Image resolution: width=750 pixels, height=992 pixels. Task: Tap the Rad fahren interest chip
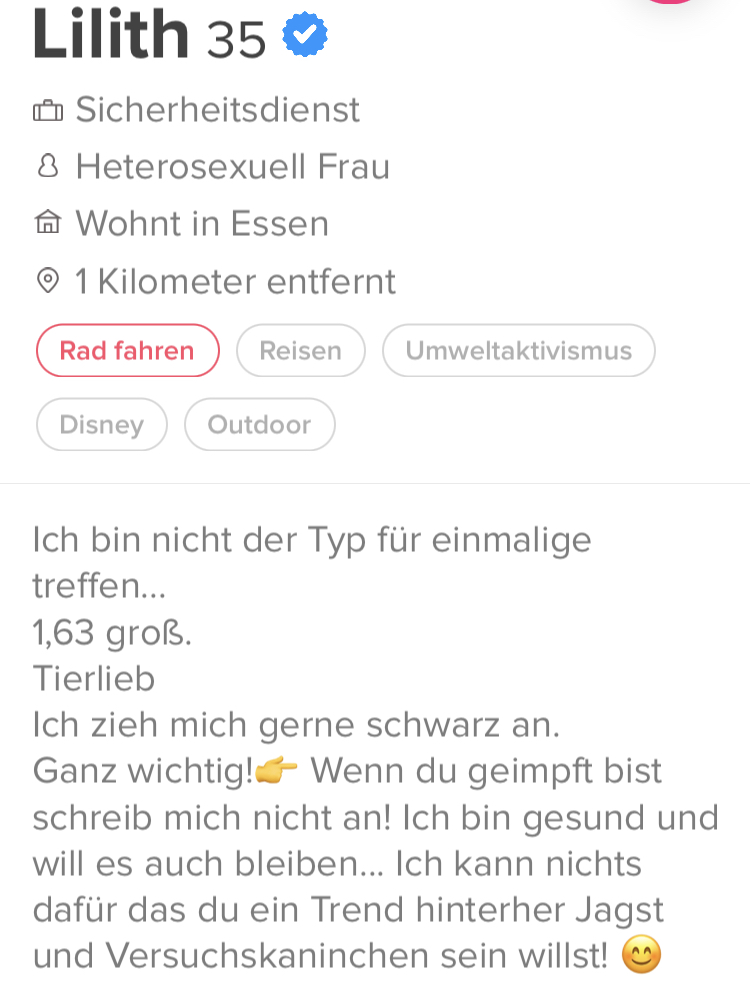(x=127, y=351)
